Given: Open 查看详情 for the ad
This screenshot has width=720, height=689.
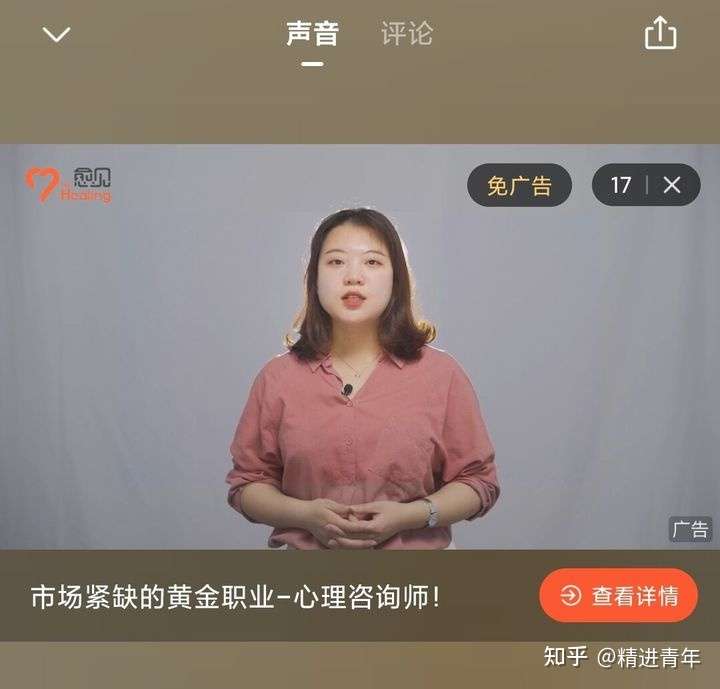Looking at the screenshot, I should point(618,596).
